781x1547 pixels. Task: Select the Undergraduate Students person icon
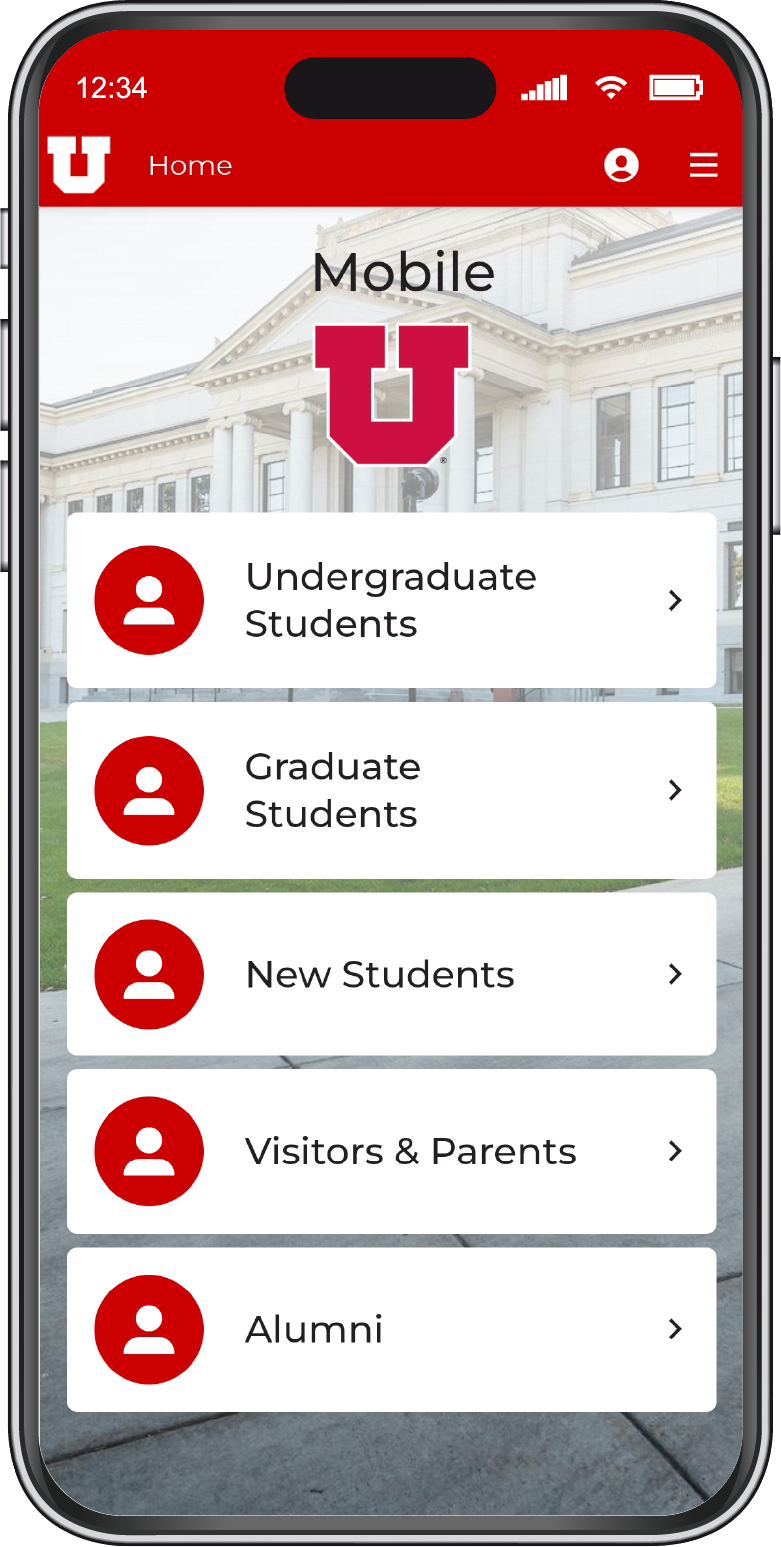coord(148,600)
